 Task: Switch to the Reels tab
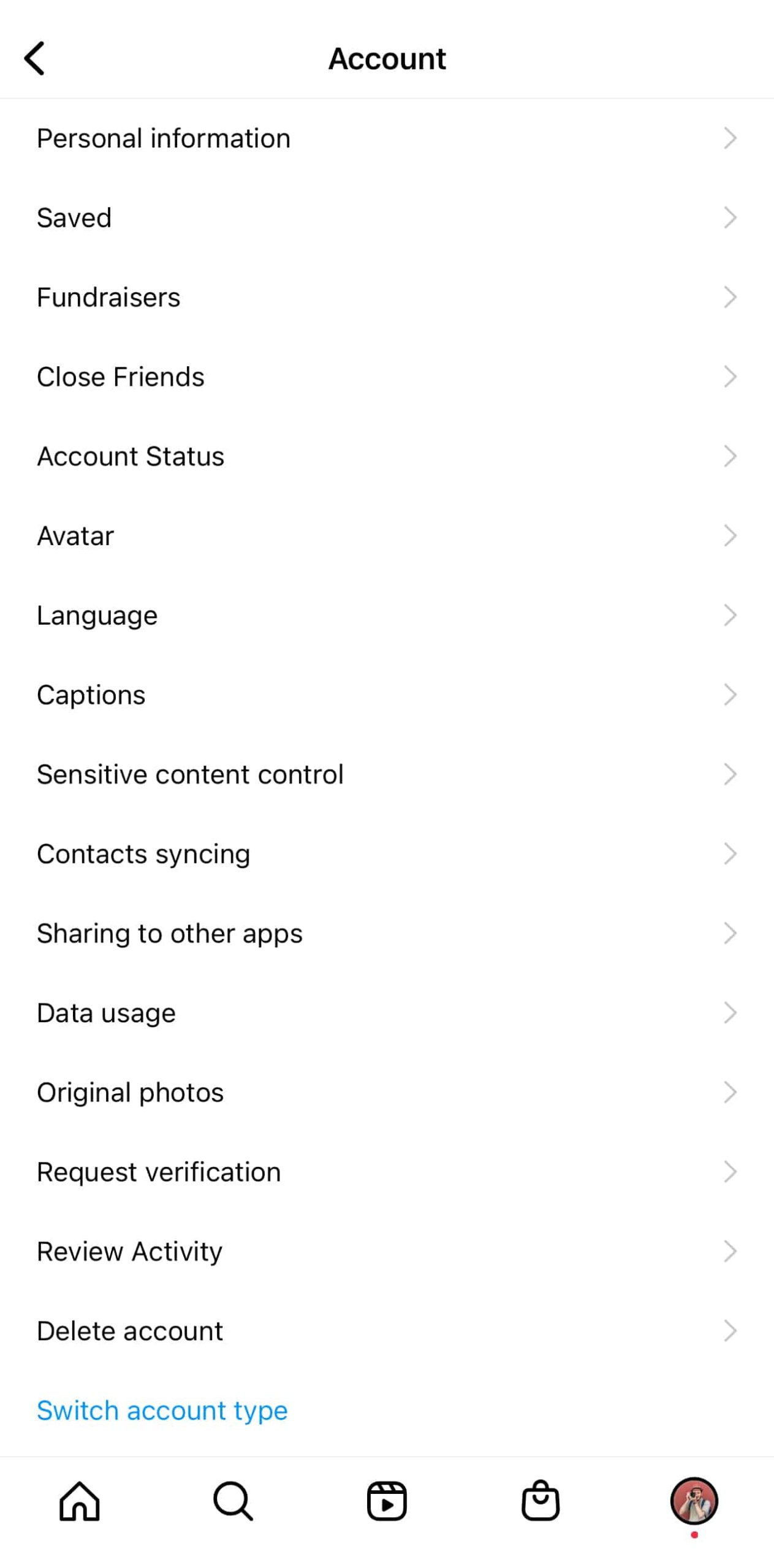tap(387, 1502)
